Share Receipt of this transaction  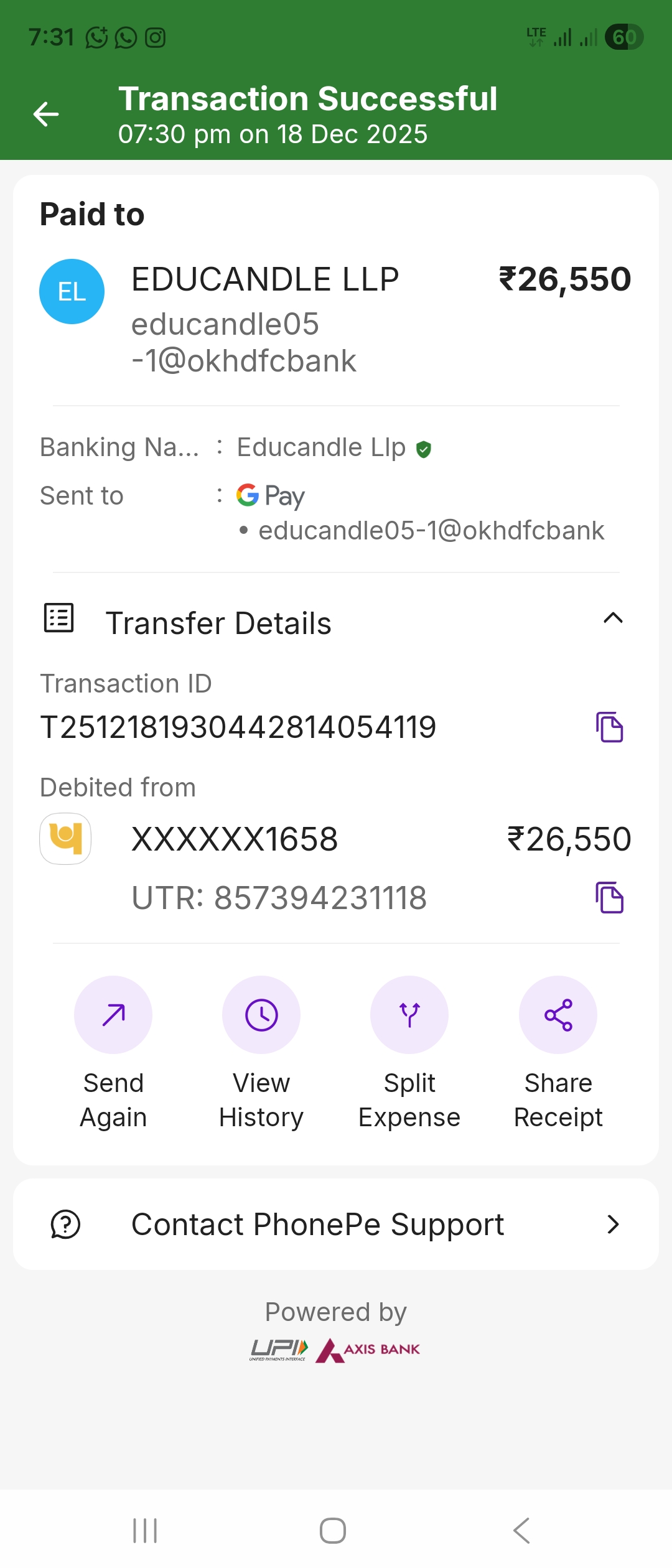tap(558, 1015)
